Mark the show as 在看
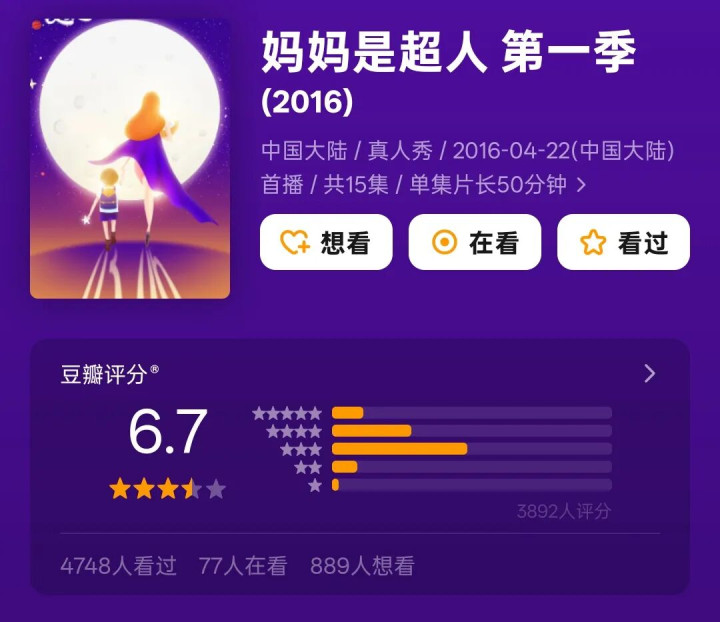Screen dimensions: 720x622 pyautogui.click(x=475, y=242)
